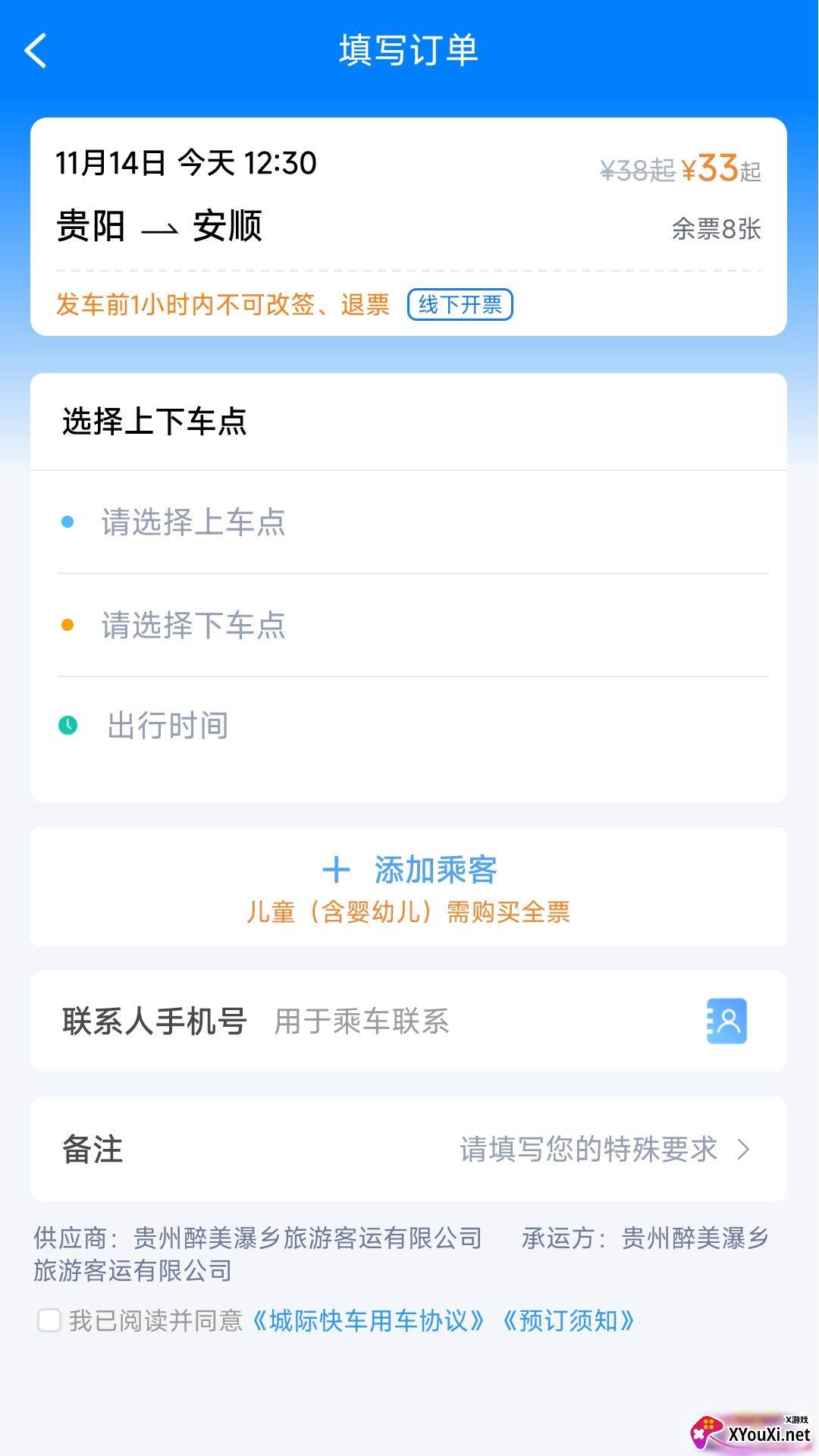
Task: Add a passenger with 添加乘客
Action: pyautogui.click(x=409, y=870)
